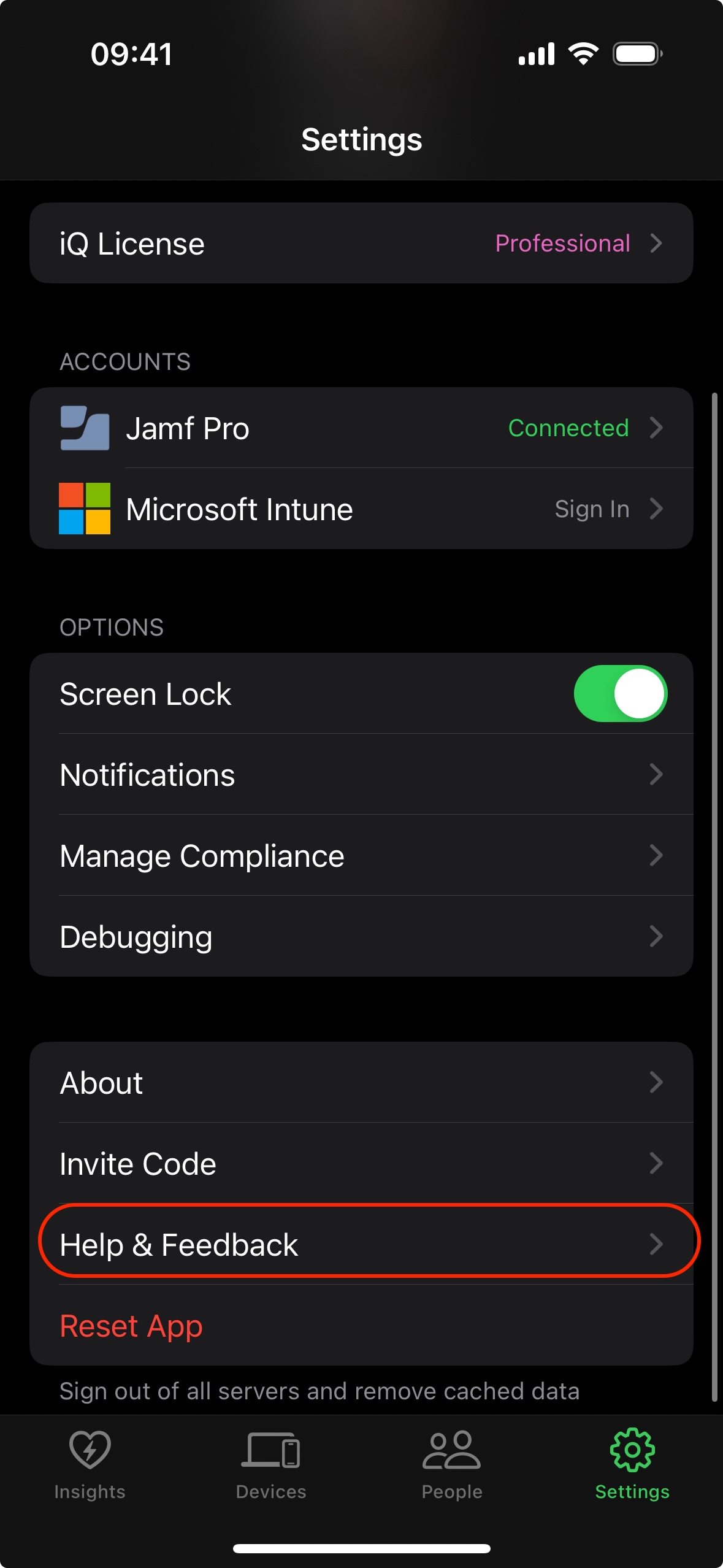Open the Invite Code row
The height and width of the screenshot is (1568, 723).
(x=361, y=1163)
